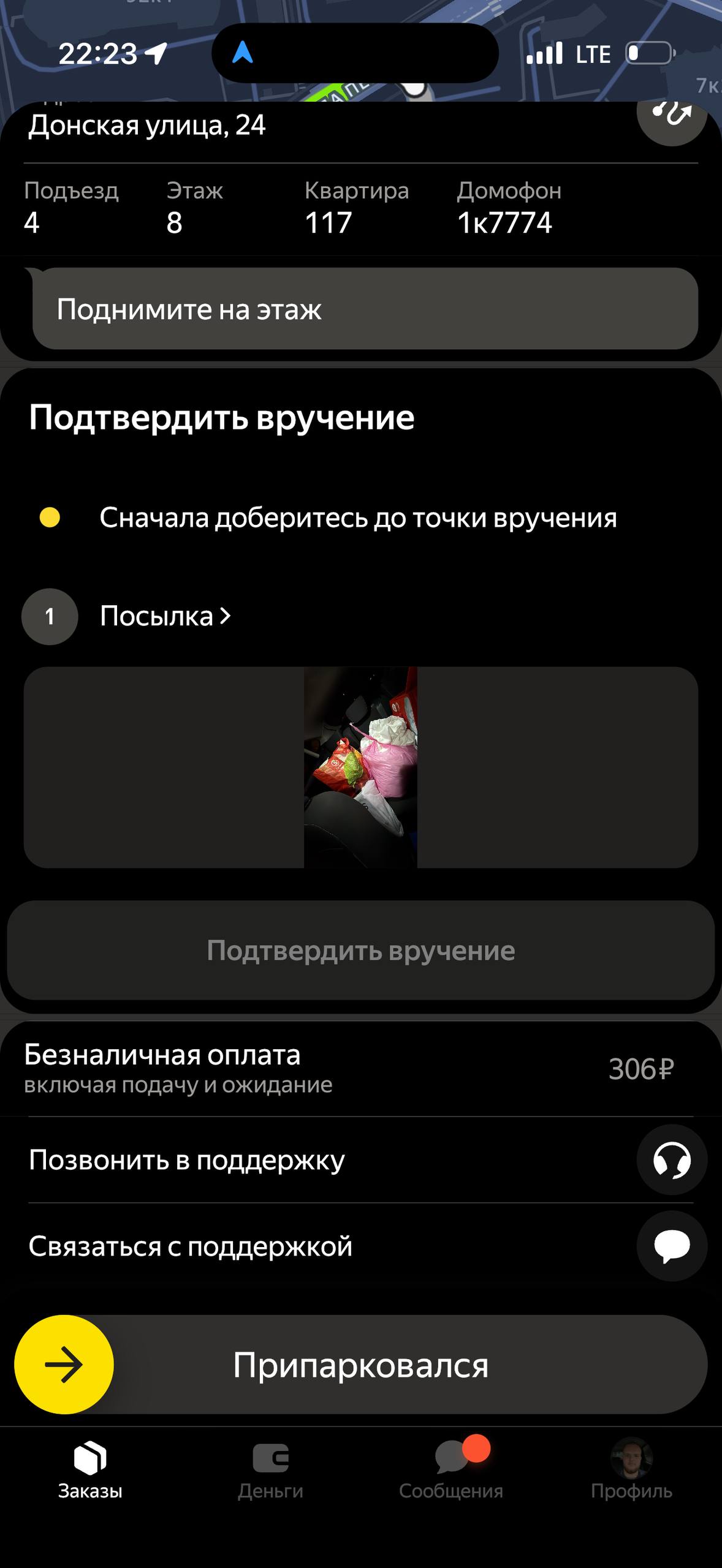Call support via Позвонить в поддержку

click(x=672, y=1160)
